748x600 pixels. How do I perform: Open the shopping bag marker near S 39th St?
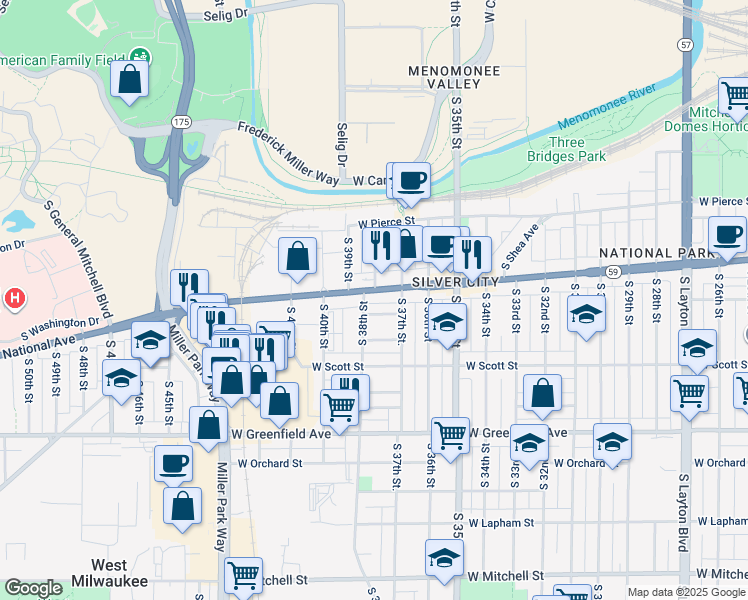[297, 256]
